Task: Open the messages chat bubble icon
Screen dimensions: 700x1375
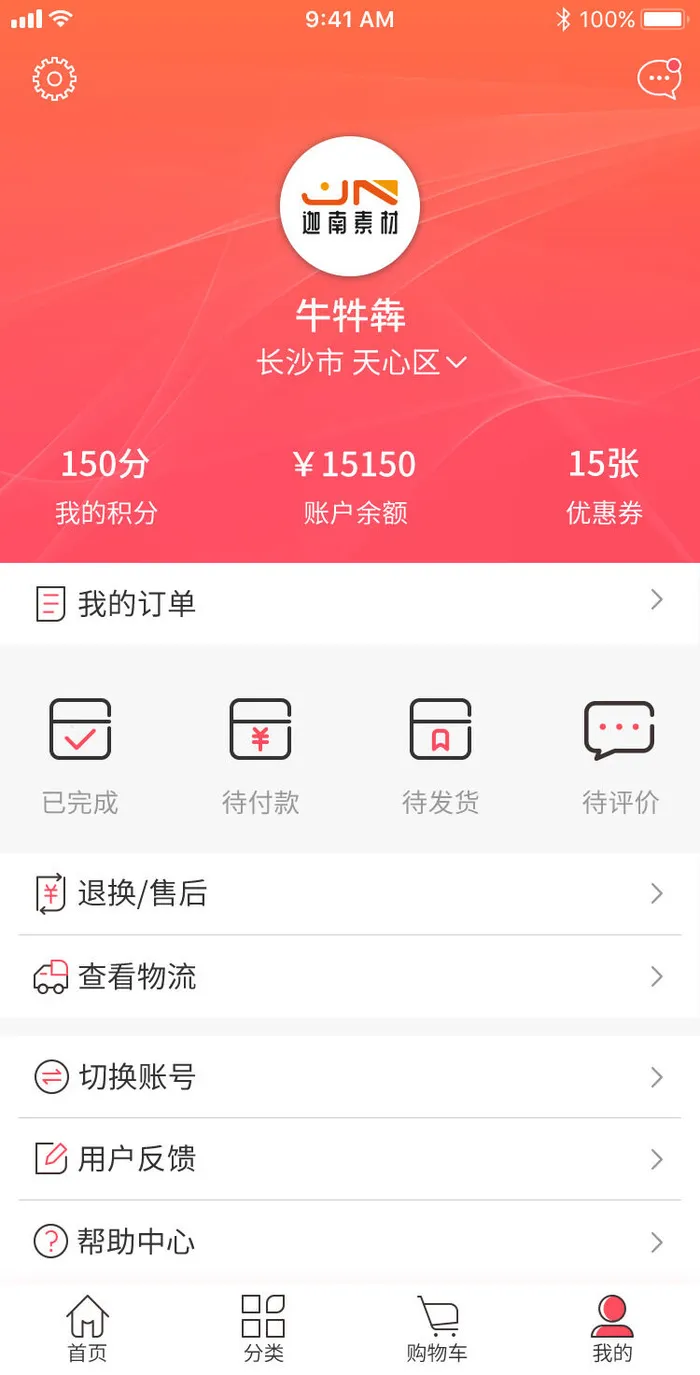Action: [659, 79]
